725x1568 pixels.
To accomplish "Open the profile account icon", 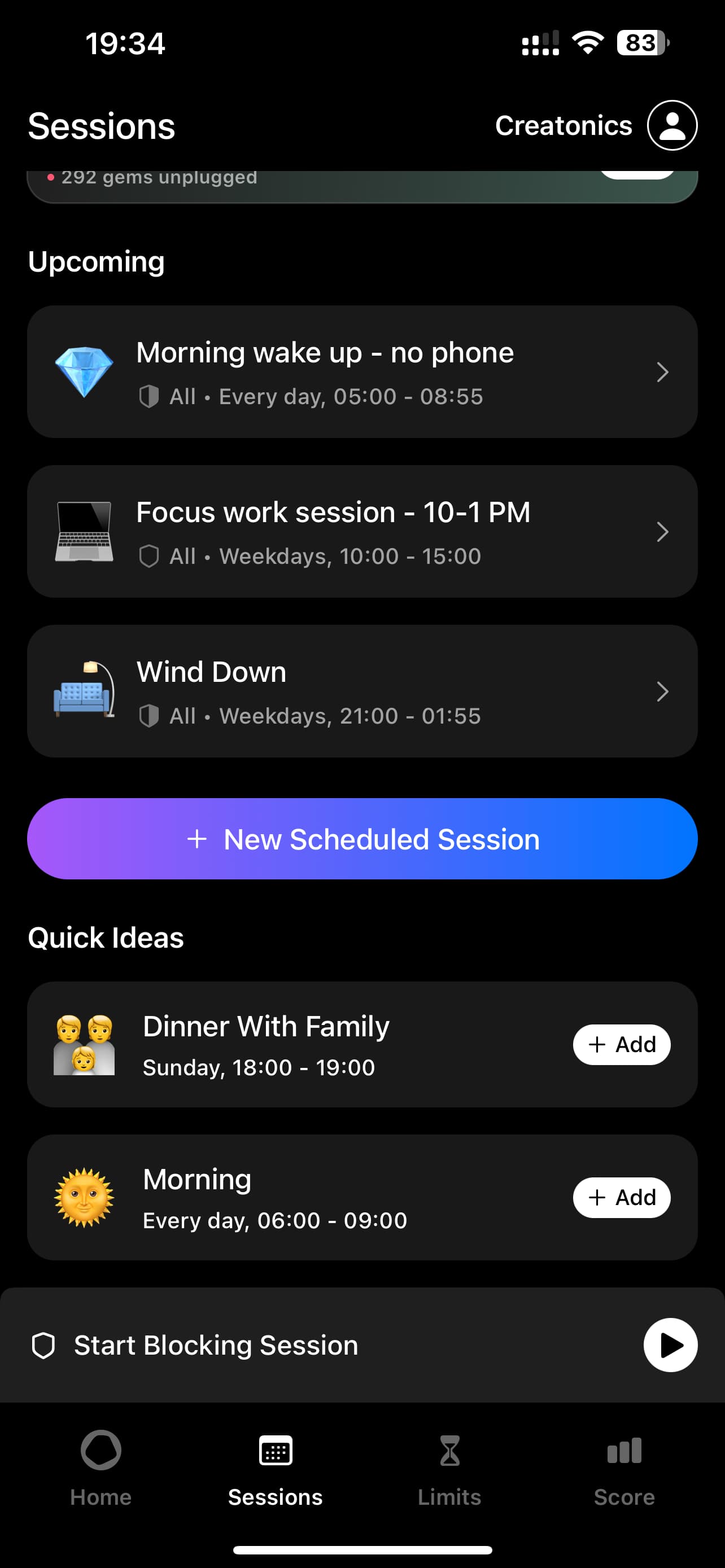I will tap(671, 125).
